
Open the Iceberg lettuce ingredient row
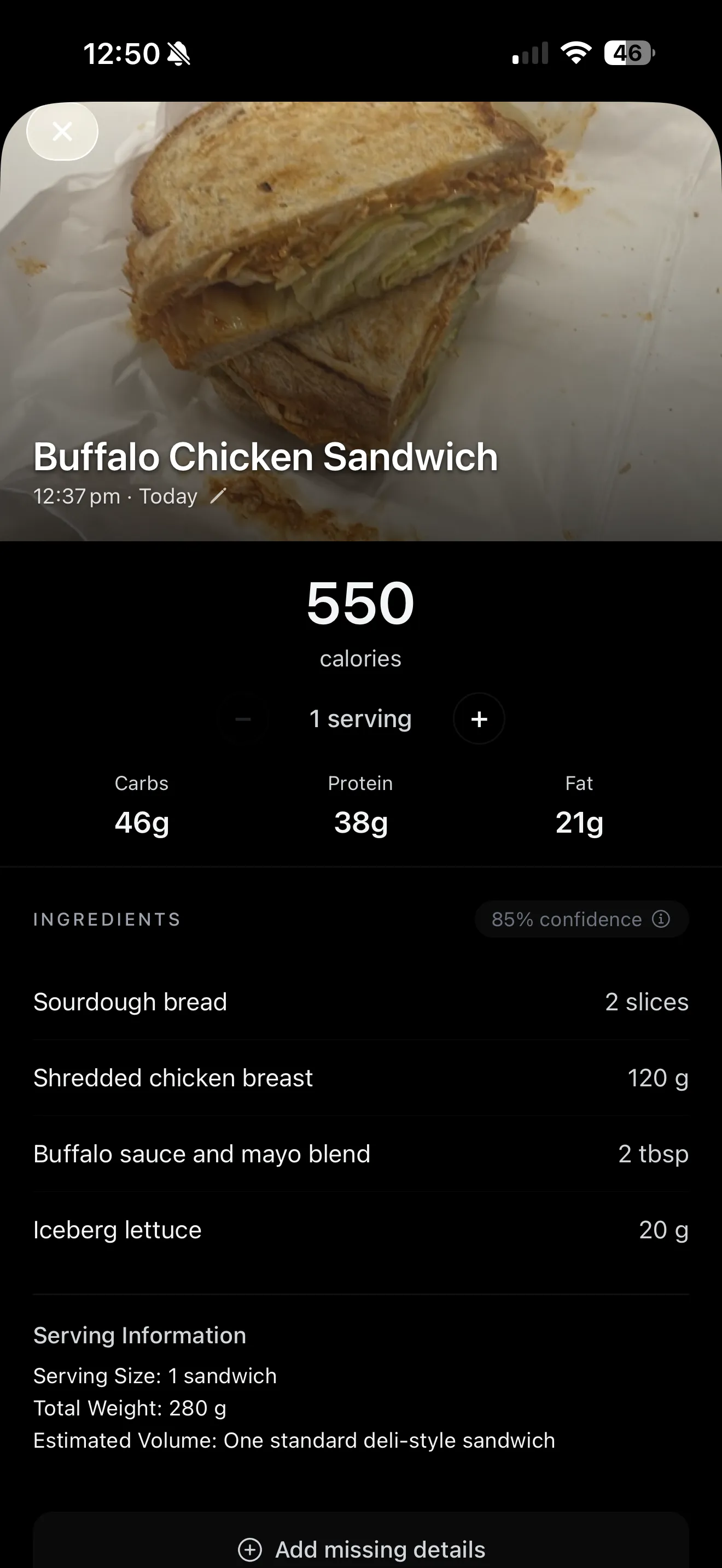[x=360, y=1230]
